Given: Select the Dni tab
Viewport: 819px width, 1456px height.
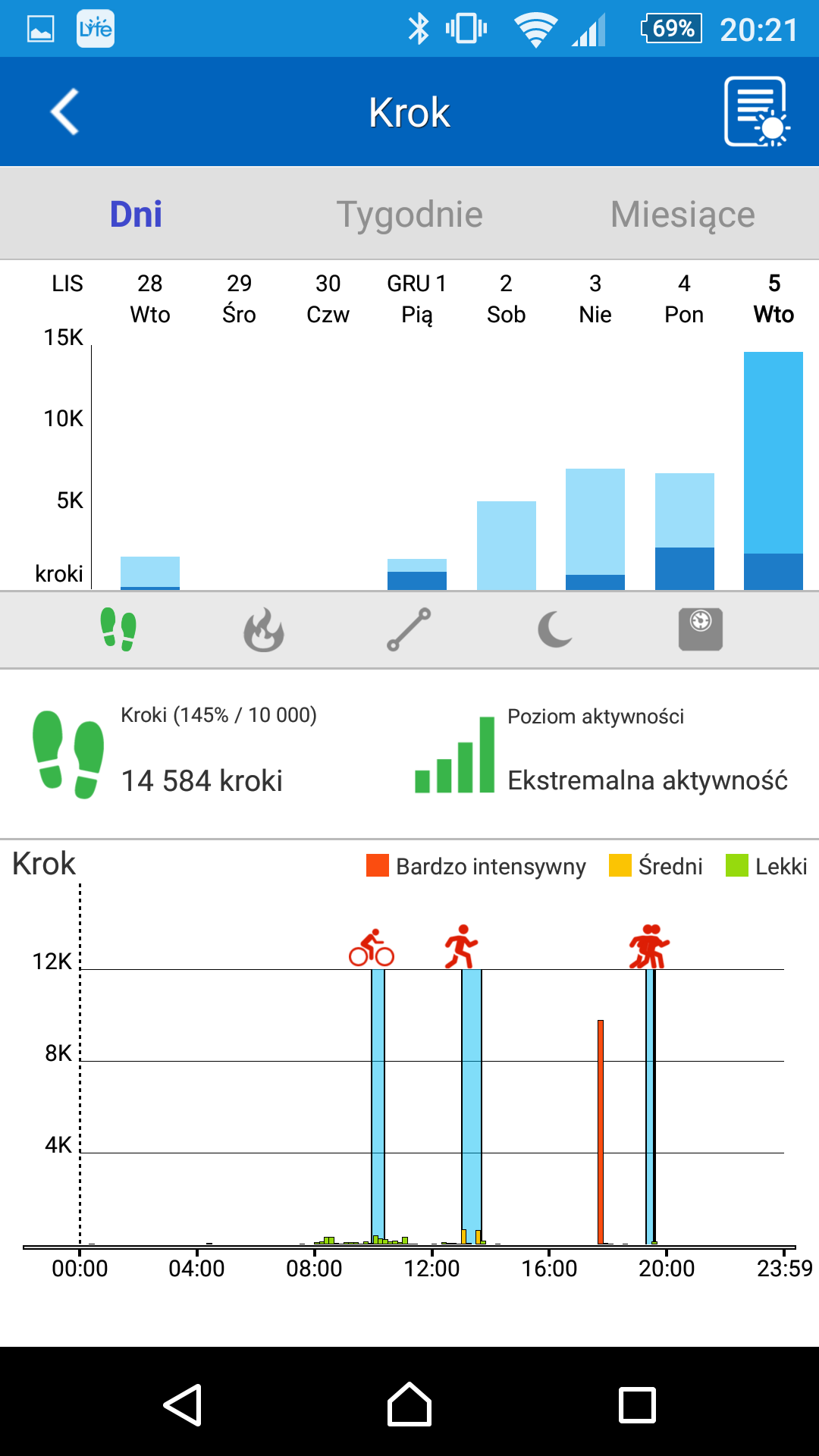Looking at the screenshot, I should coord(136,214).
